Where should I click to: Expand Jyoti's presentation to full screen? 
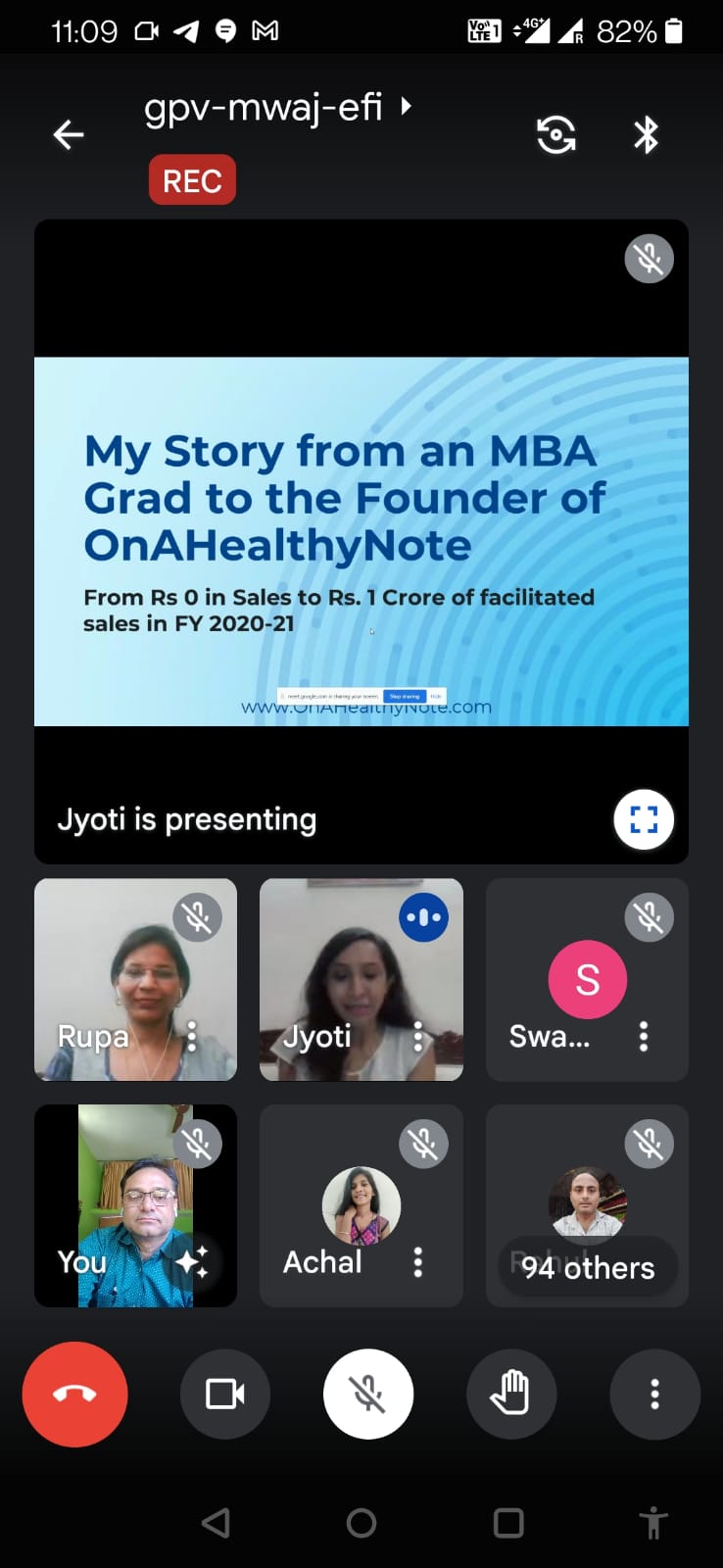pyautogui.click(x=643, y=819)
